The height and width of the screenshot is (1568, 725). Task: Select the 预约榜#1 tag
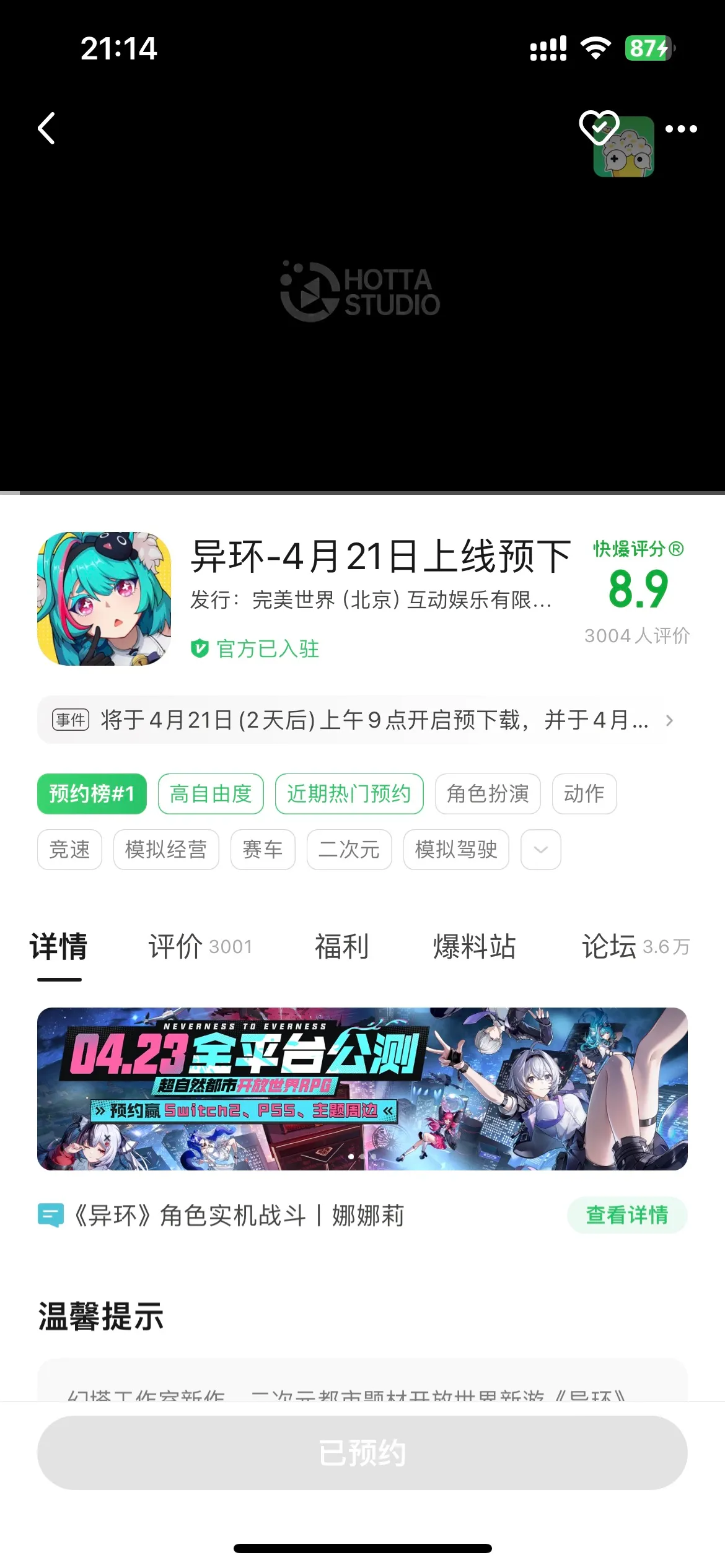pyautogui.click(x=90, y=794)
